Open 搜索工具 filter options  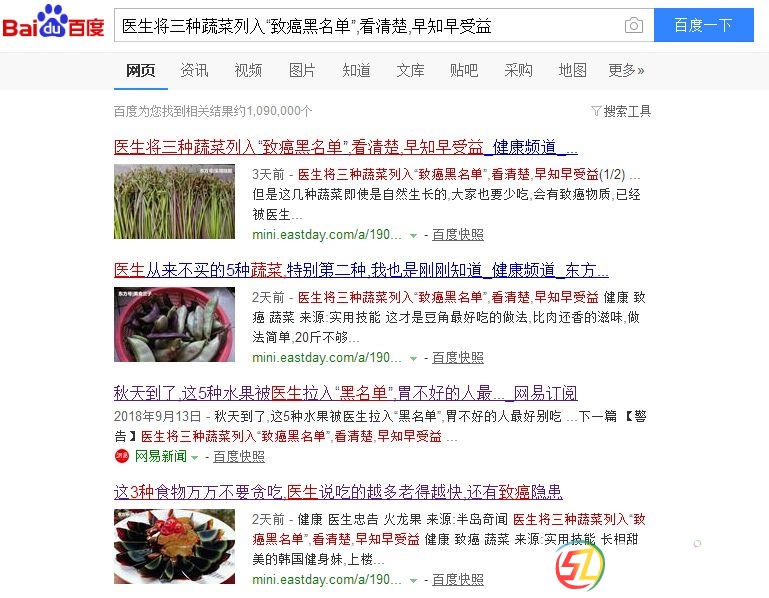(621, 111)
